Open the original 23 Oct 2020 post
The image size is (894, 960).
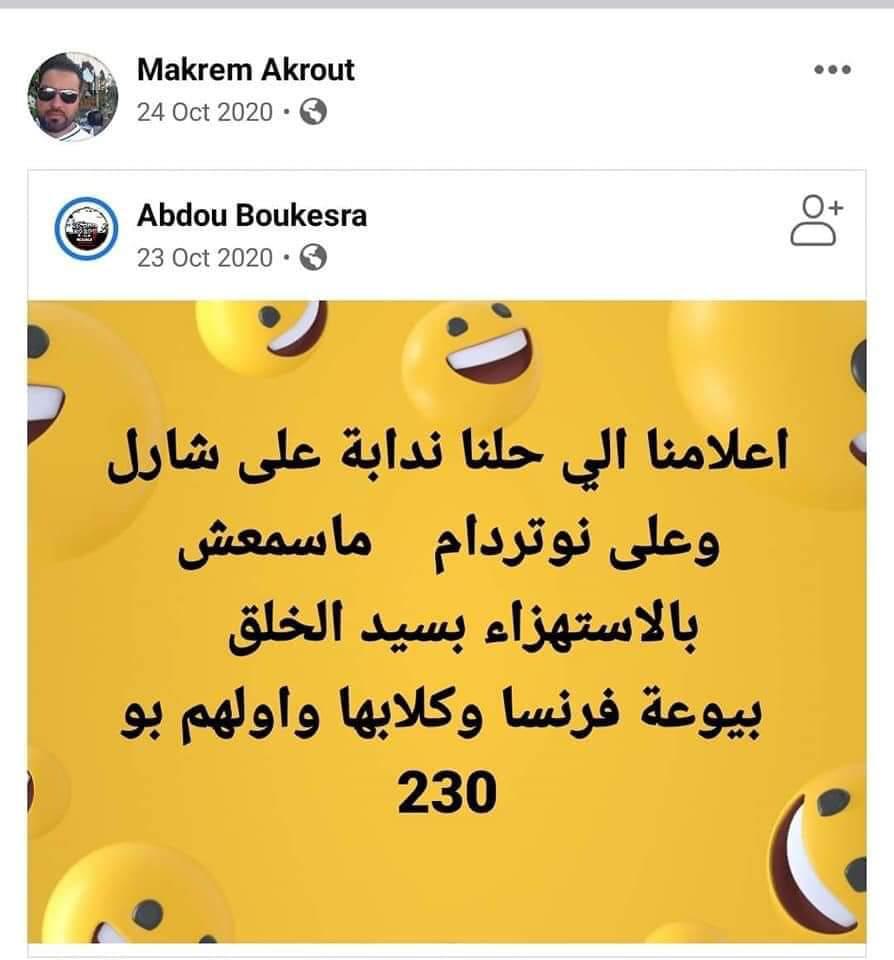click(204, 258)
